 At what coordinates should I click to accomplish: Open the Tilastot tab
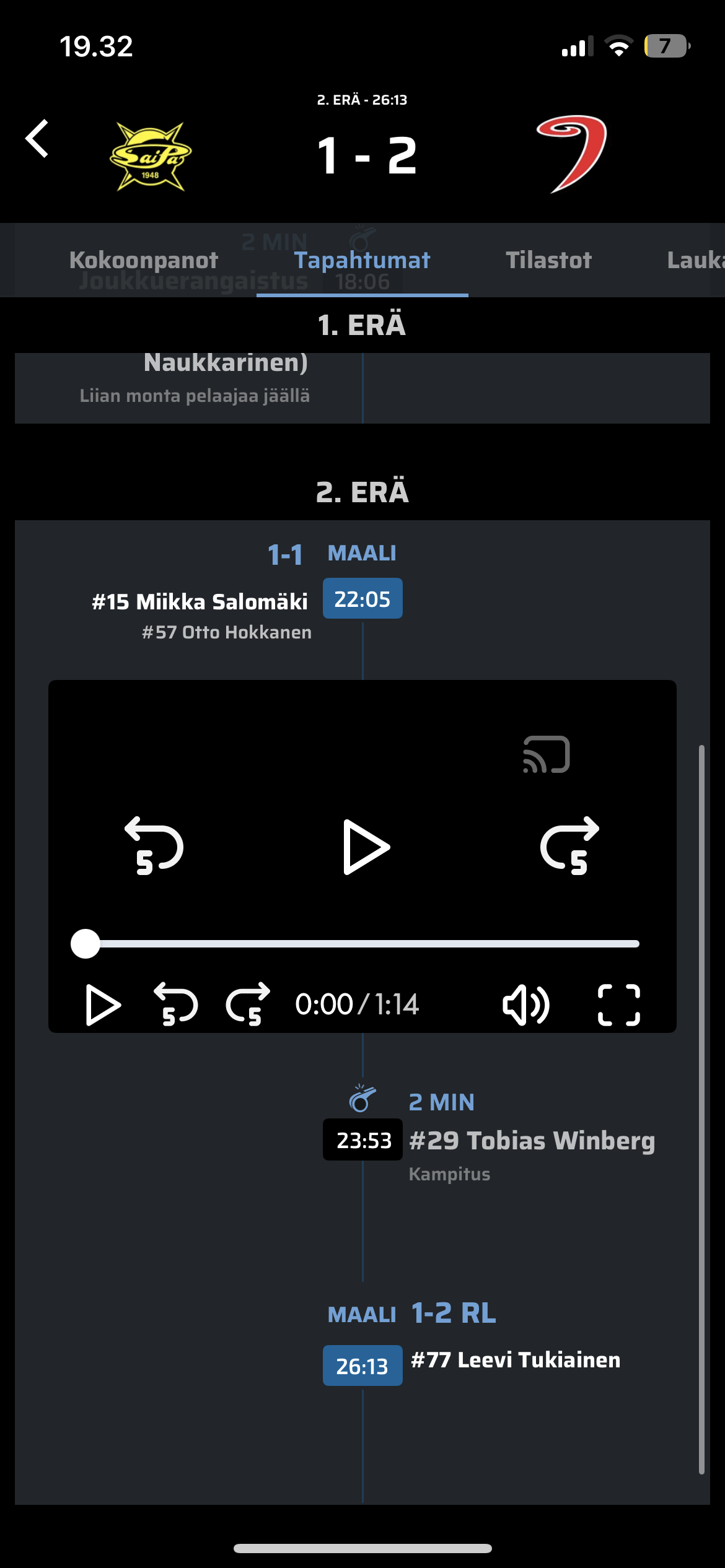548,260
